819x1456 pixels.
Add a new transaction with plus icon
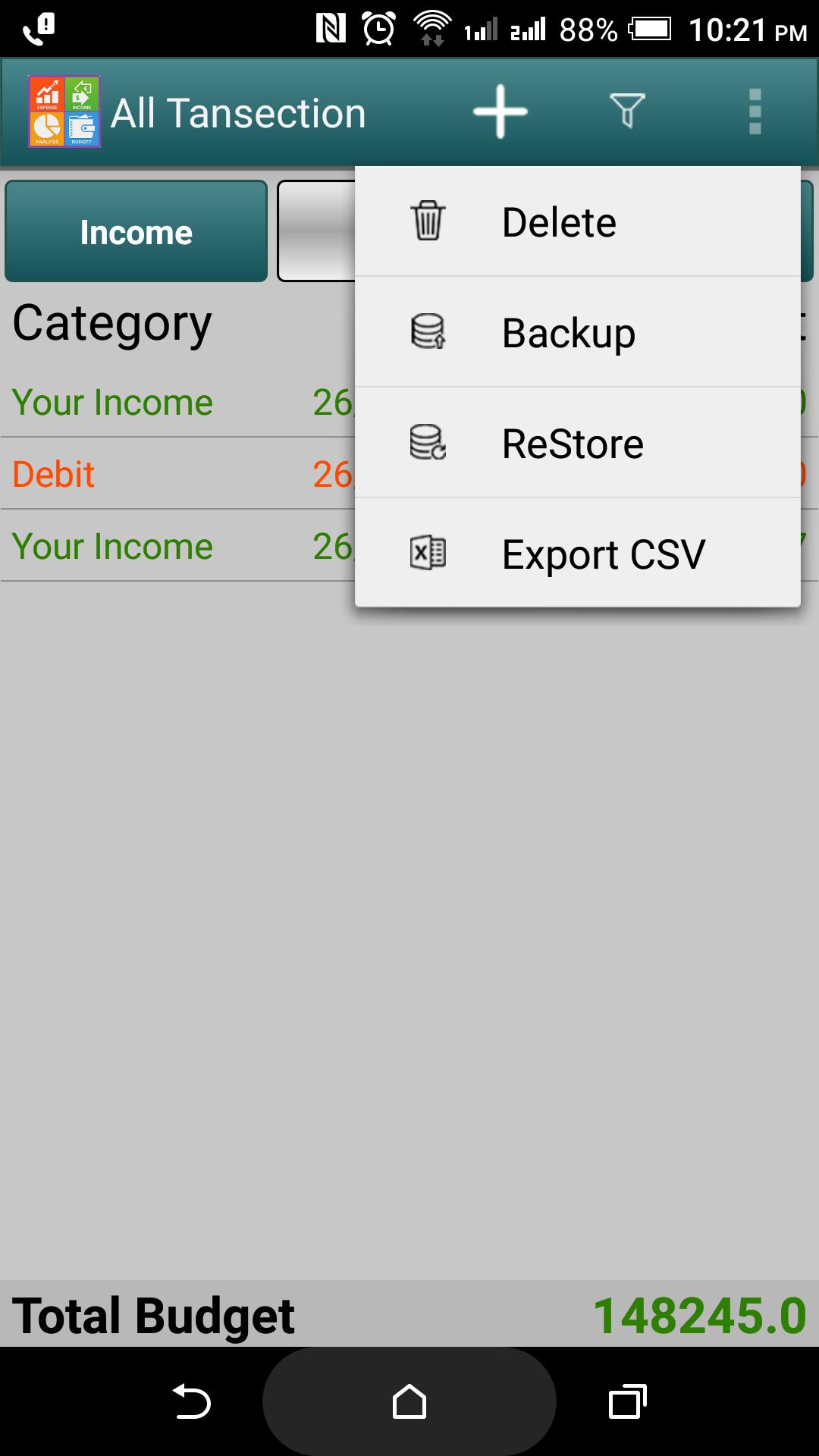click(x=500, y=112)
